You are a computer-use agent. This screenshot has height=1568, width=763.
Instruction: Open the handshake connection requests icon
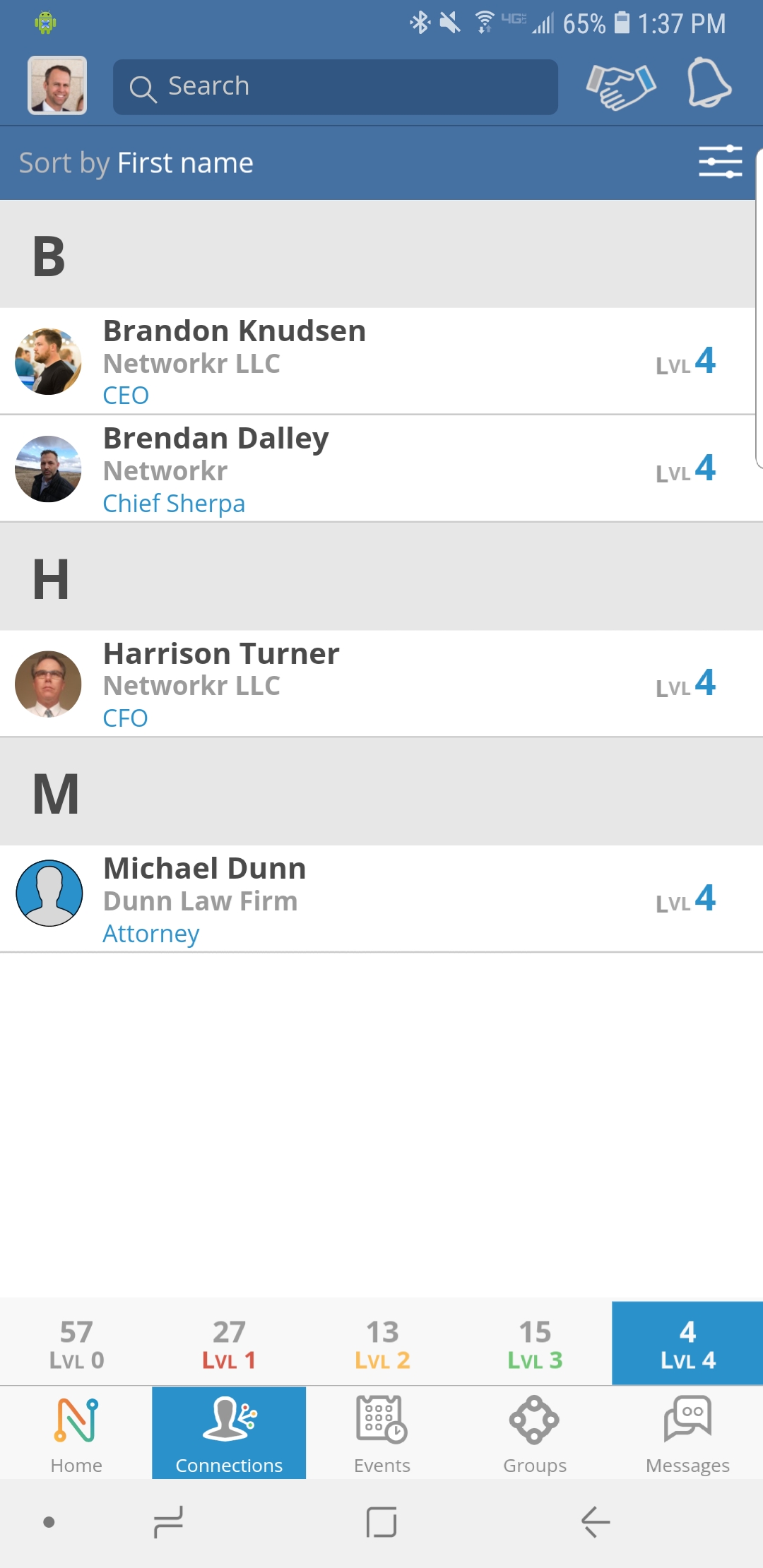click(620, 86)
